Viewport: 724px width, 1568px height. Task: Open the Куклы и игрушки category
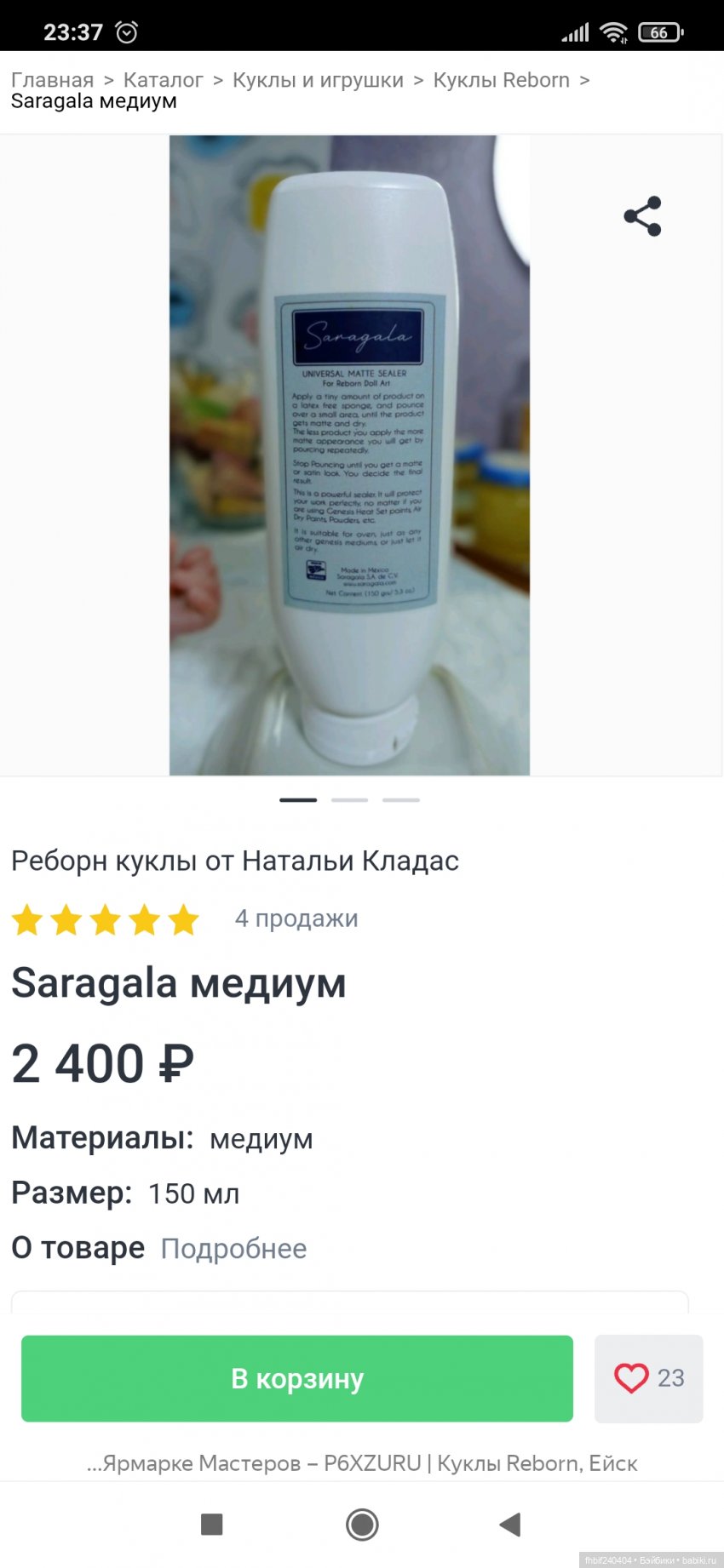coord(318,80)
